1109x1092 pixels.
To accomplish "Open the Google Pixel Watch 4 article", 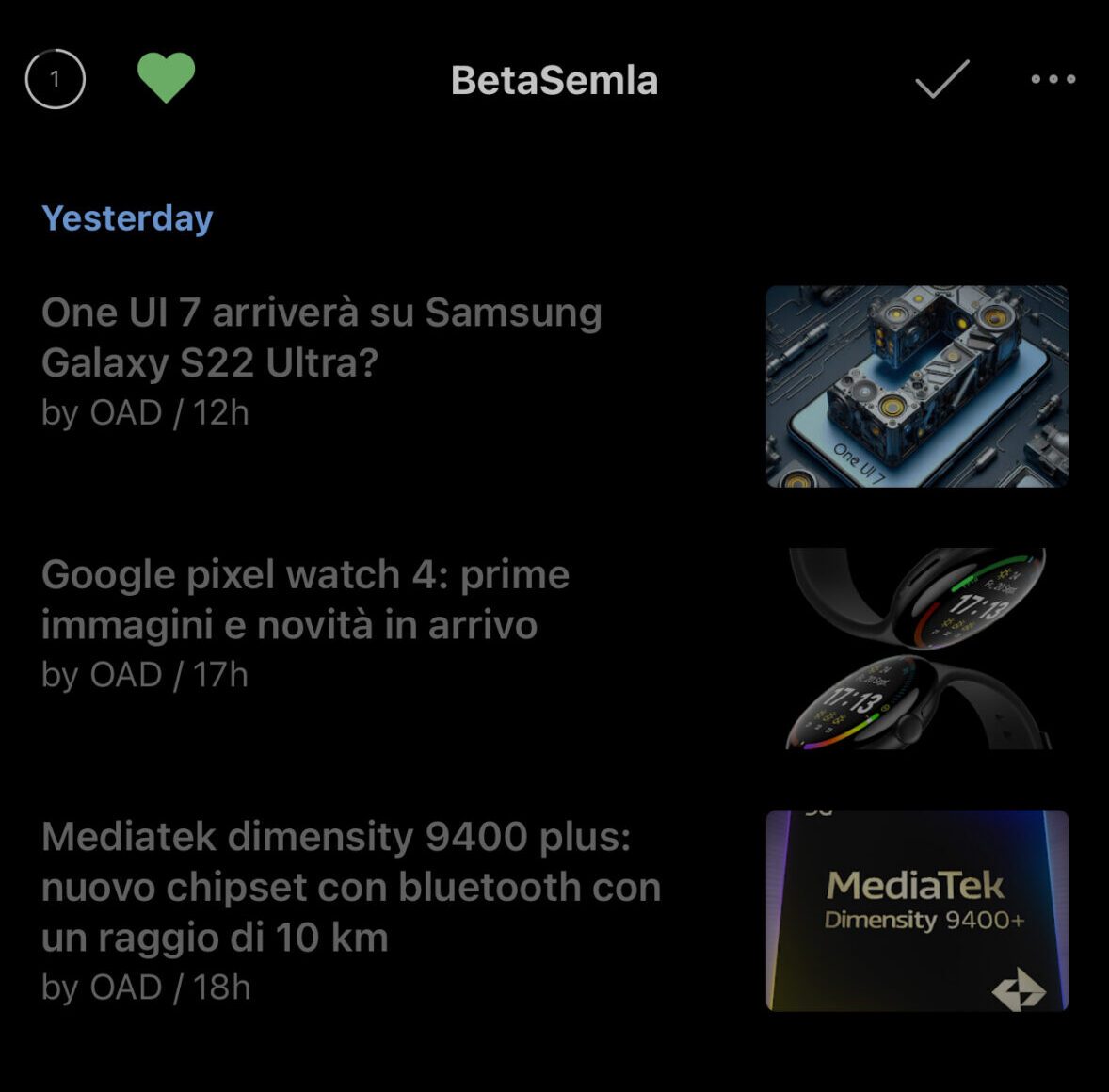I will click(305, 600).
